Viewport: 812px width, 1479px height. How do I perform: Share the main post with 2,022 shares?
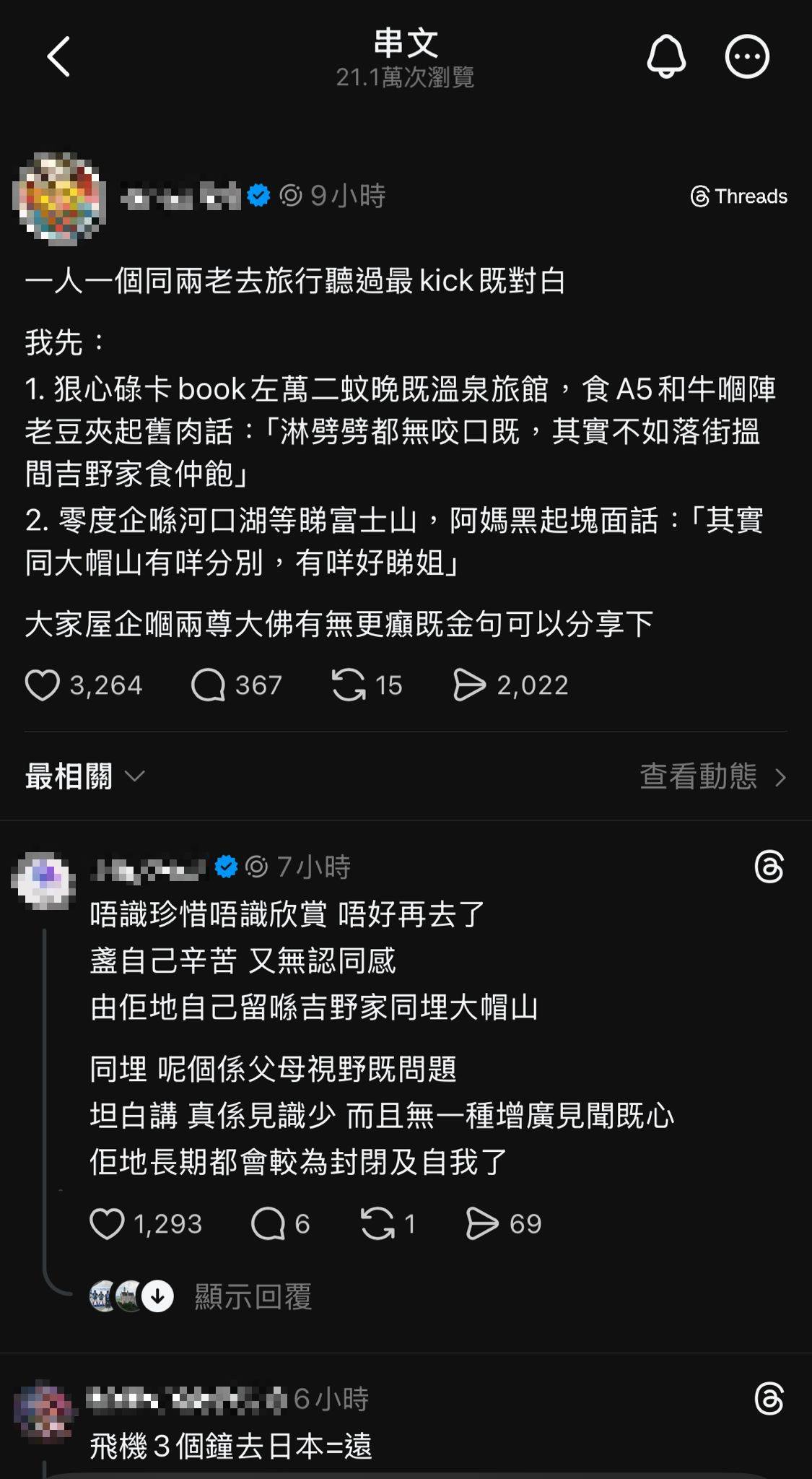470,685
